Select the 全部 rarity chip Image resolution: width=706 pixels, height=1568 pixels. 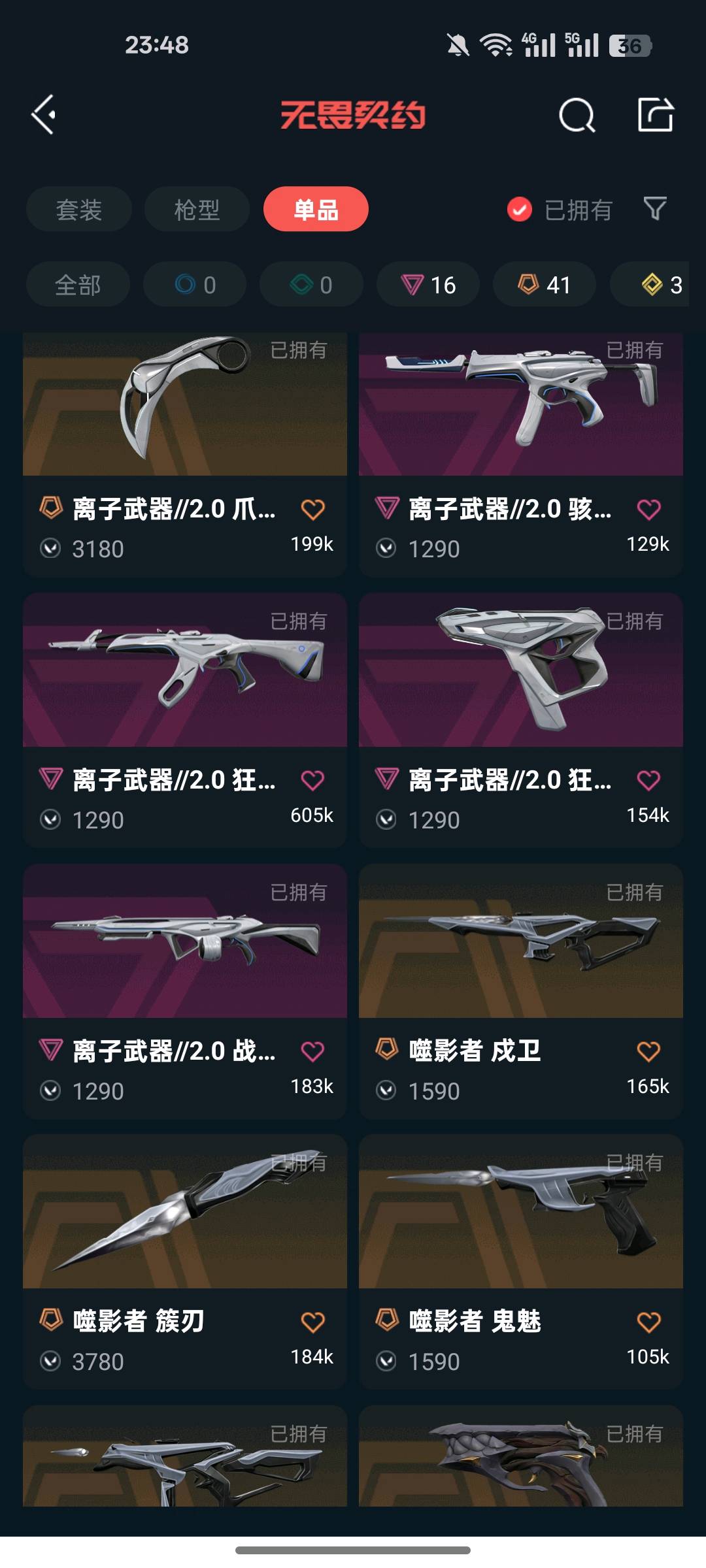click(x=78, y=285)
